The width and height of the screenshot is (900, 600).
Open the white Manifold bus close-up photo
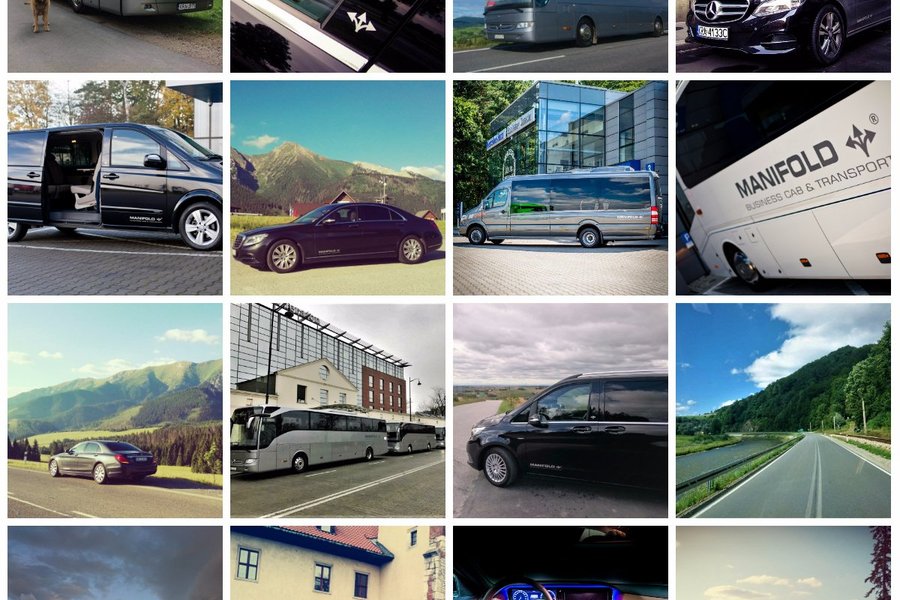tap(783, 188)
